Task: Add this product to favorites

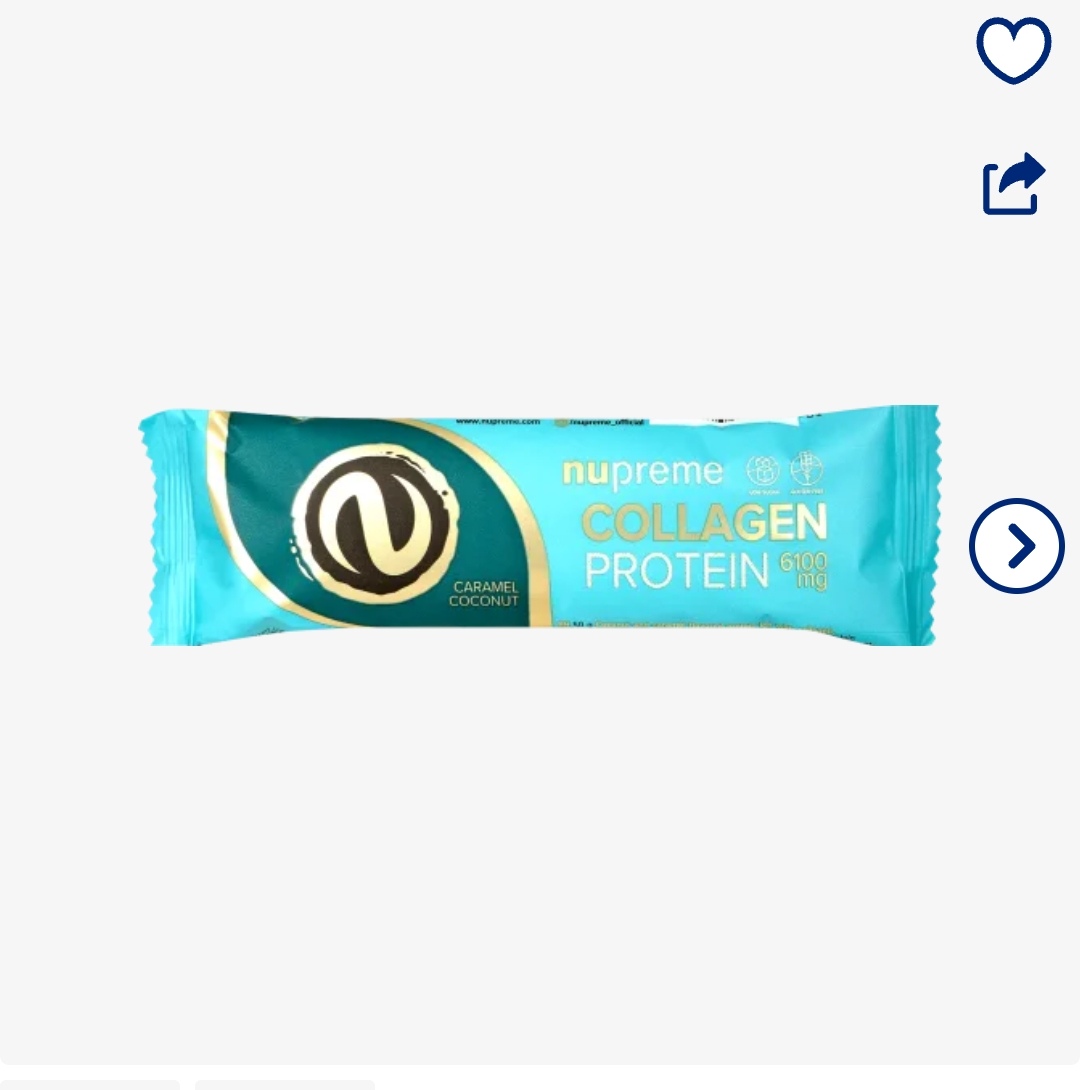Action: tap(1013, 49)
